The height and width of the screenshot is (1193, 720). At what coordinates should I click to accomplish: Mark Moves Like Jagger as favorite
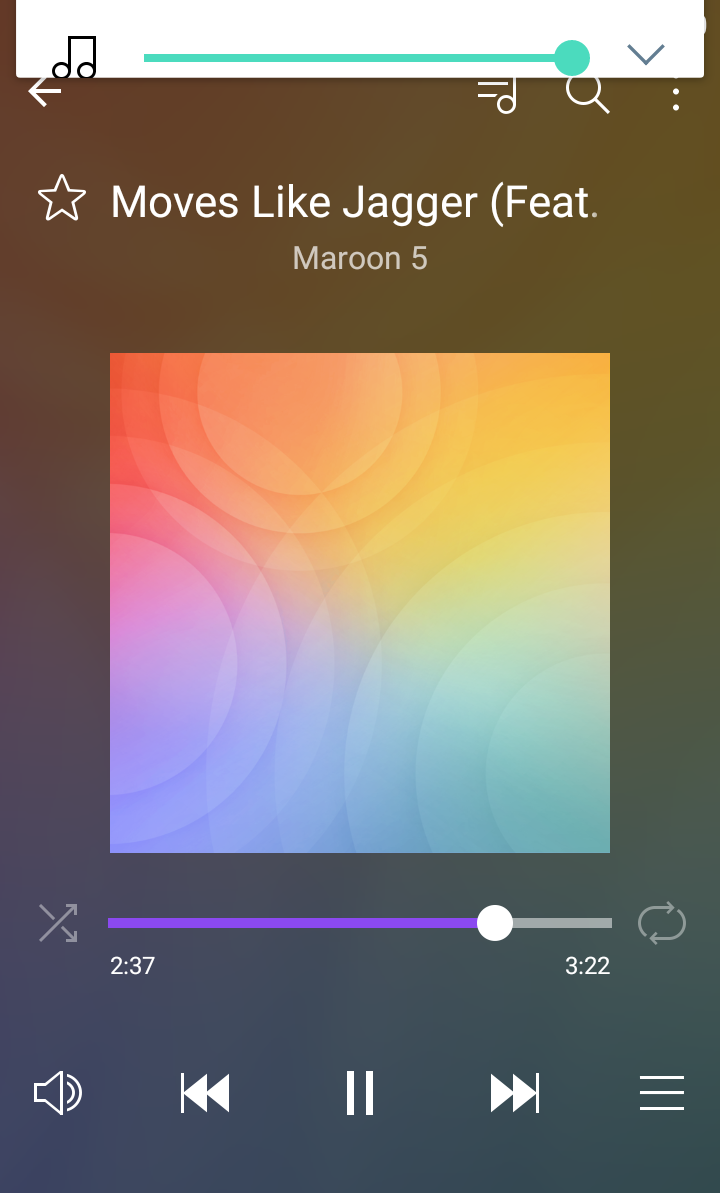[61, 199]
